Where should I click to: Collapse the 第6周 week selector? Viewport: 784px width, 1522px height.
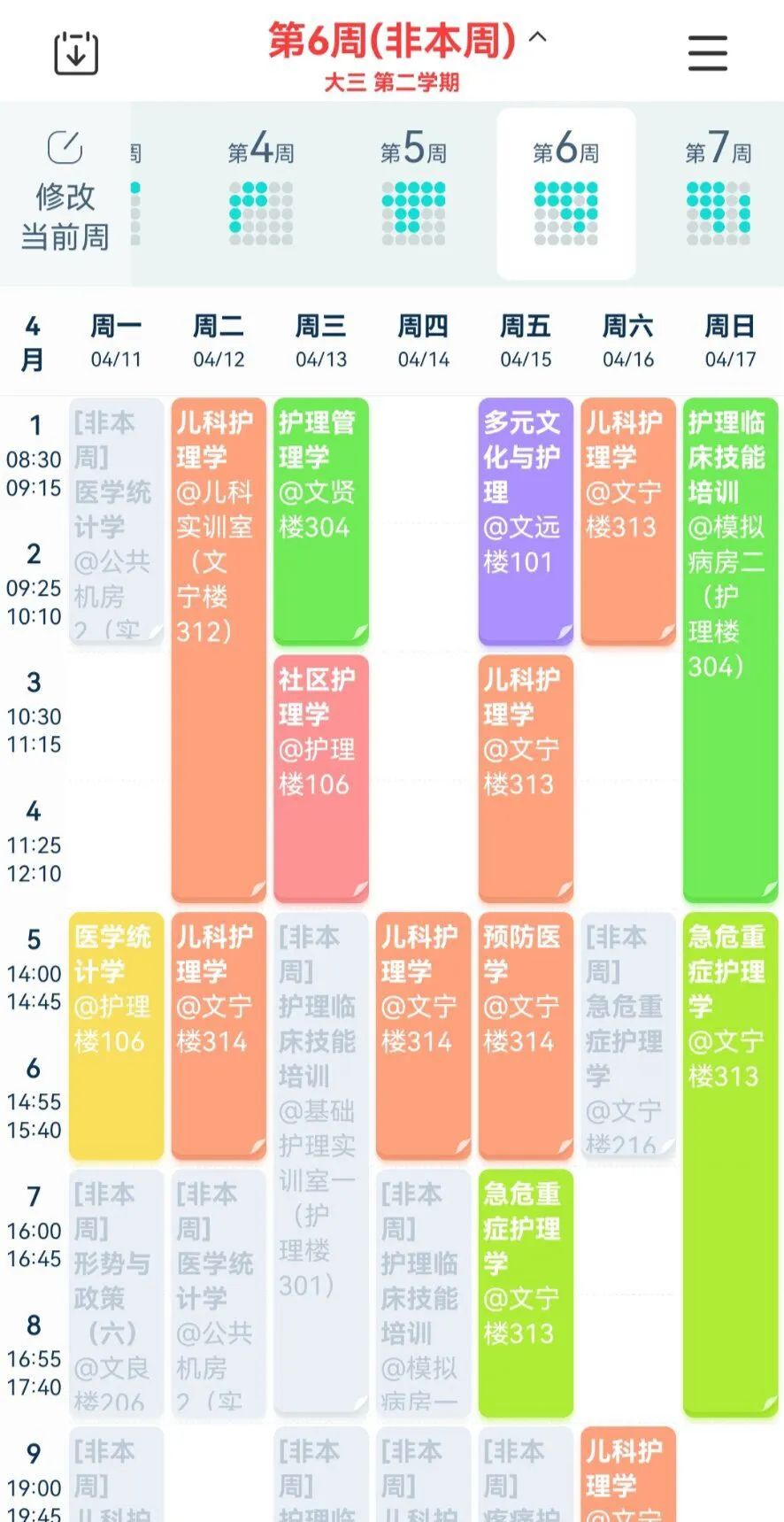pyautogui.click(x=538, y=38)
